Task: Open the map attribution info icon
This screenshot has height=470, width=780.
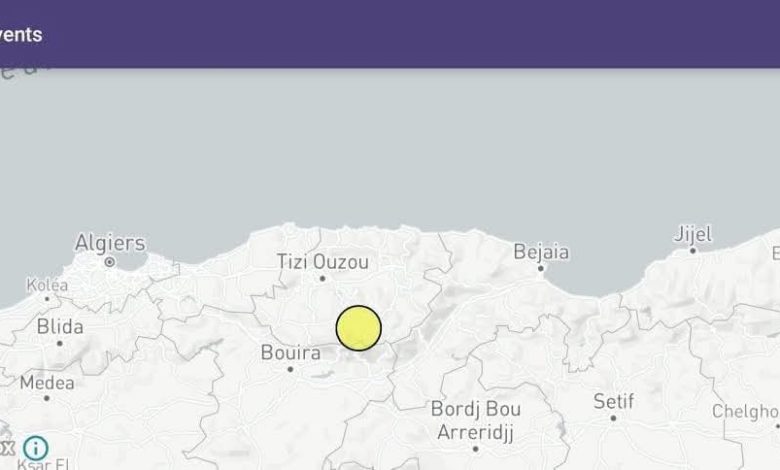Action: (36, 447)
